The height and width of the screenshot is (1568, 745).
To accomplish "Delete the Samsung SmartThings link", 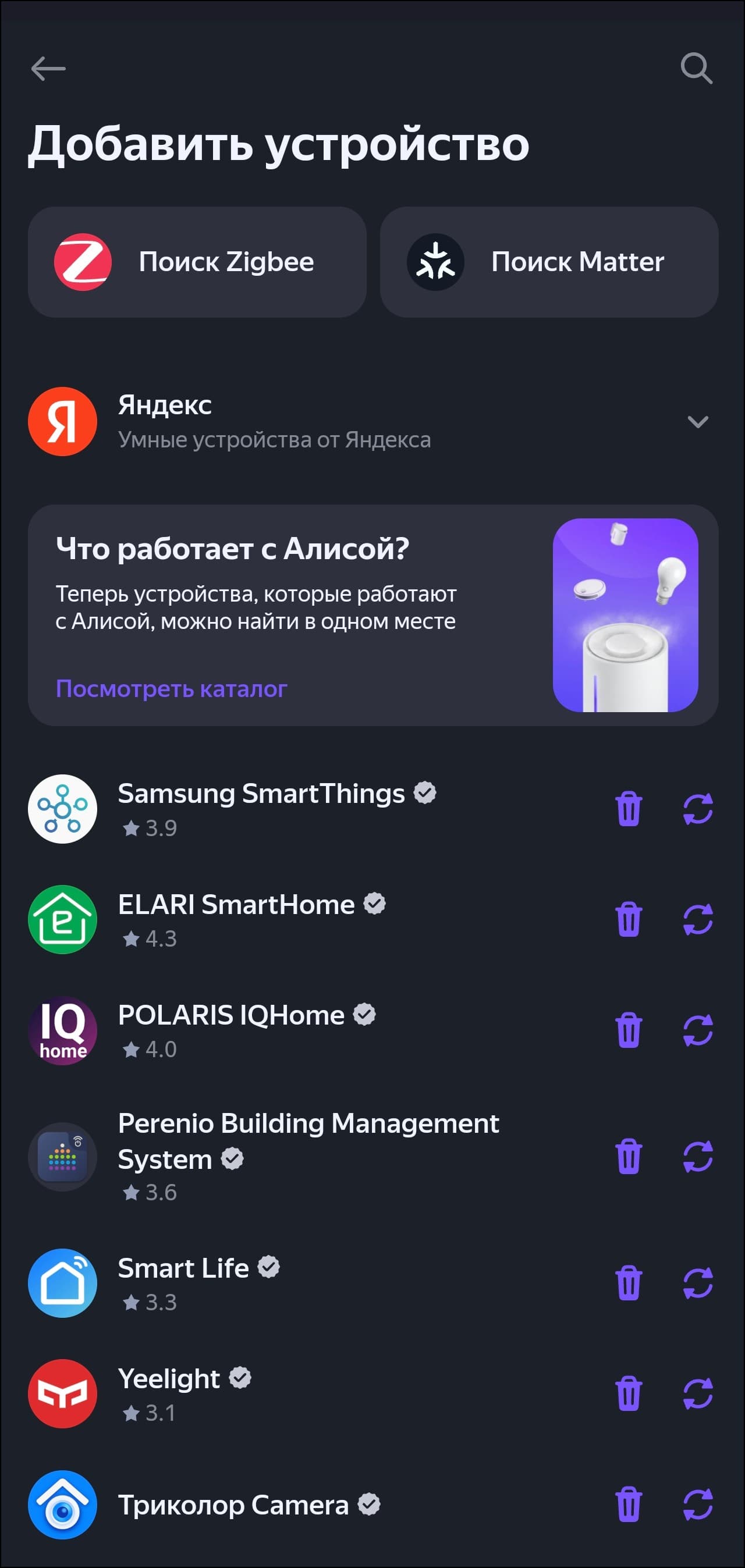I will coord(629,809).
